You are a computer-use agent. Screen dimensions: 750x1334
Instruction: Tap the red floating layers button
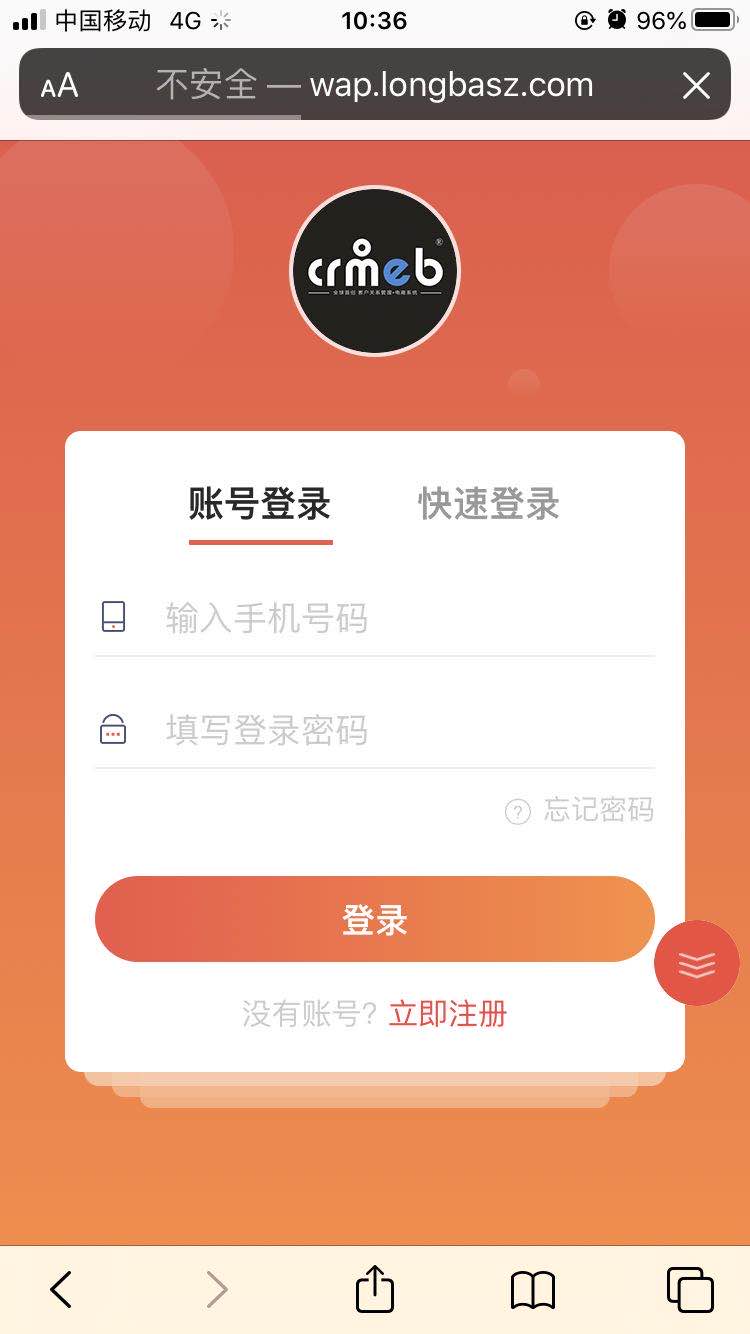pyautogui.click(x=696, y=963)
